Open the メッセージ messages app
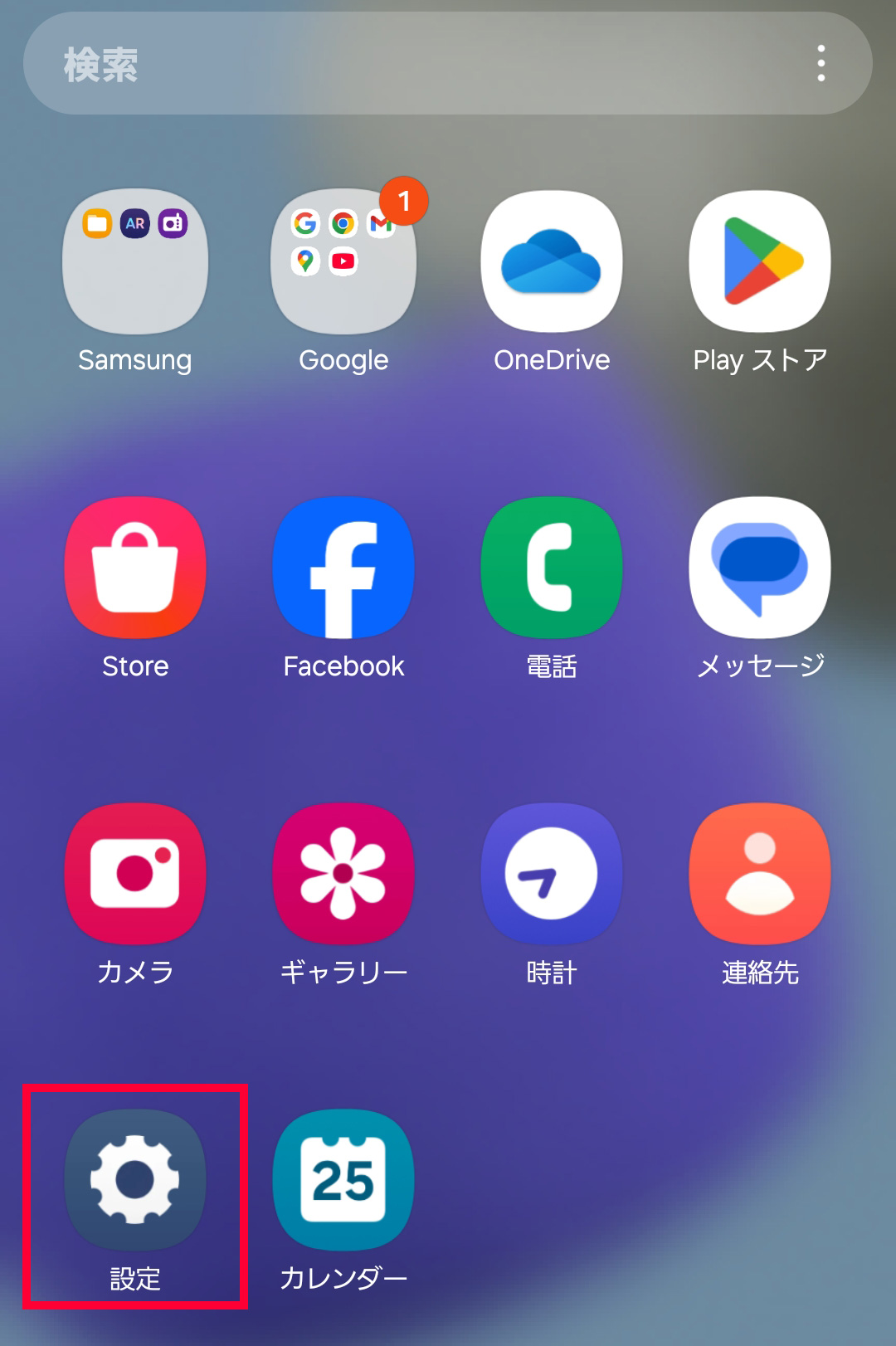Viewport: 896px width, 1346px height. click(x=760, y=568)
